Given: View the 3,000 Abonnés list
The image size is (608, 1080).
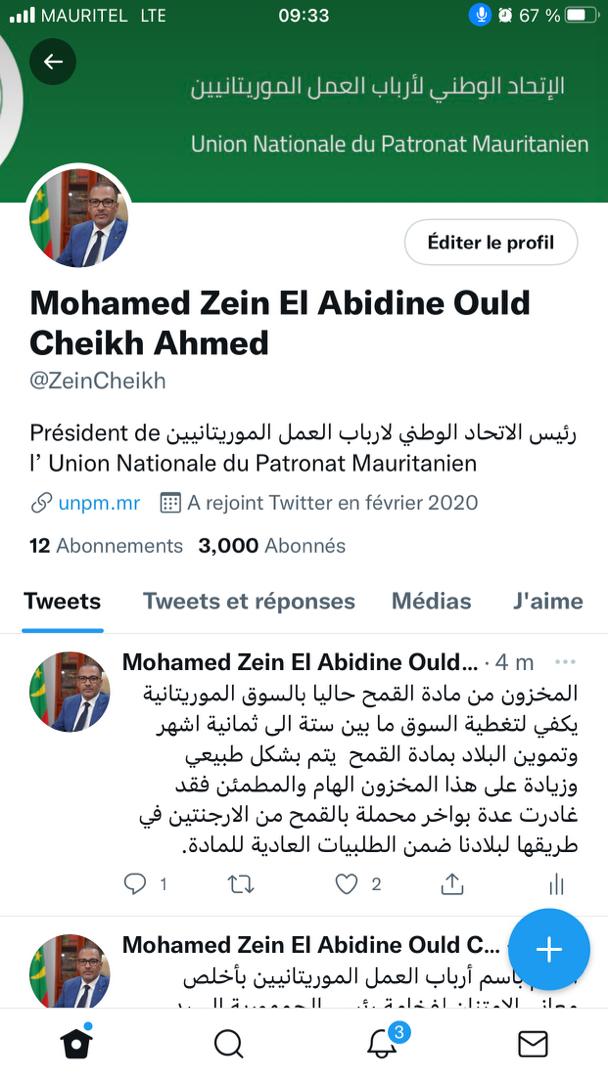Looking at the screenshot, I should (x=272, y=546).
